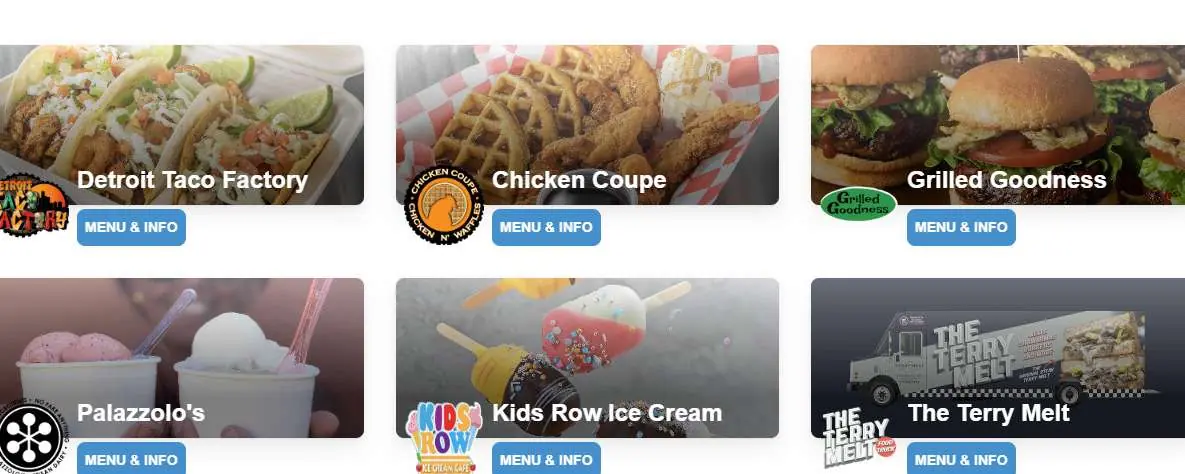This screenshot has width=1185, height=474.
Task: Open Menu & Info for Chicken Coupe
Action: tap(546, 227)
